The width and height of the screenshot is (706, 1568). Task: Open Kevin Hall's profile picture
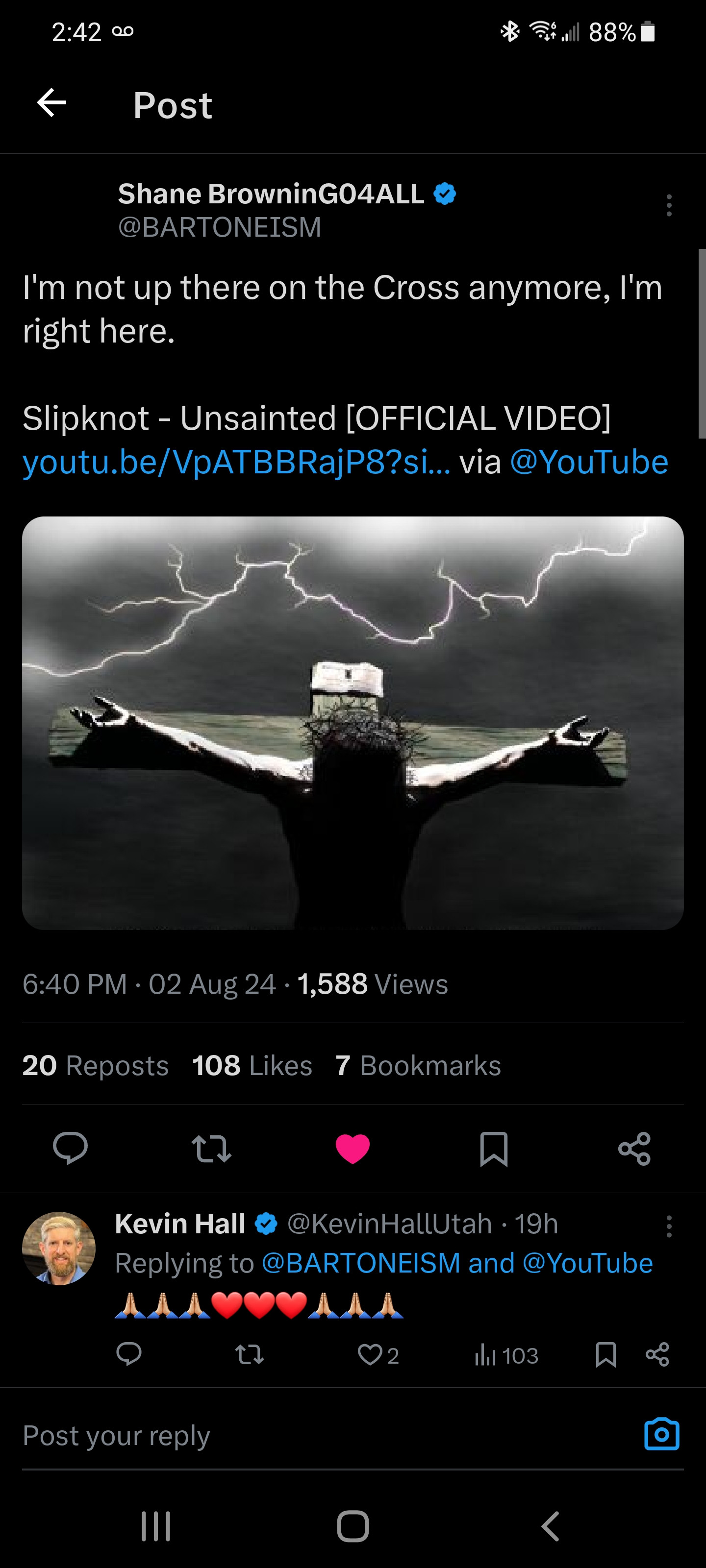click(59, 1248)
